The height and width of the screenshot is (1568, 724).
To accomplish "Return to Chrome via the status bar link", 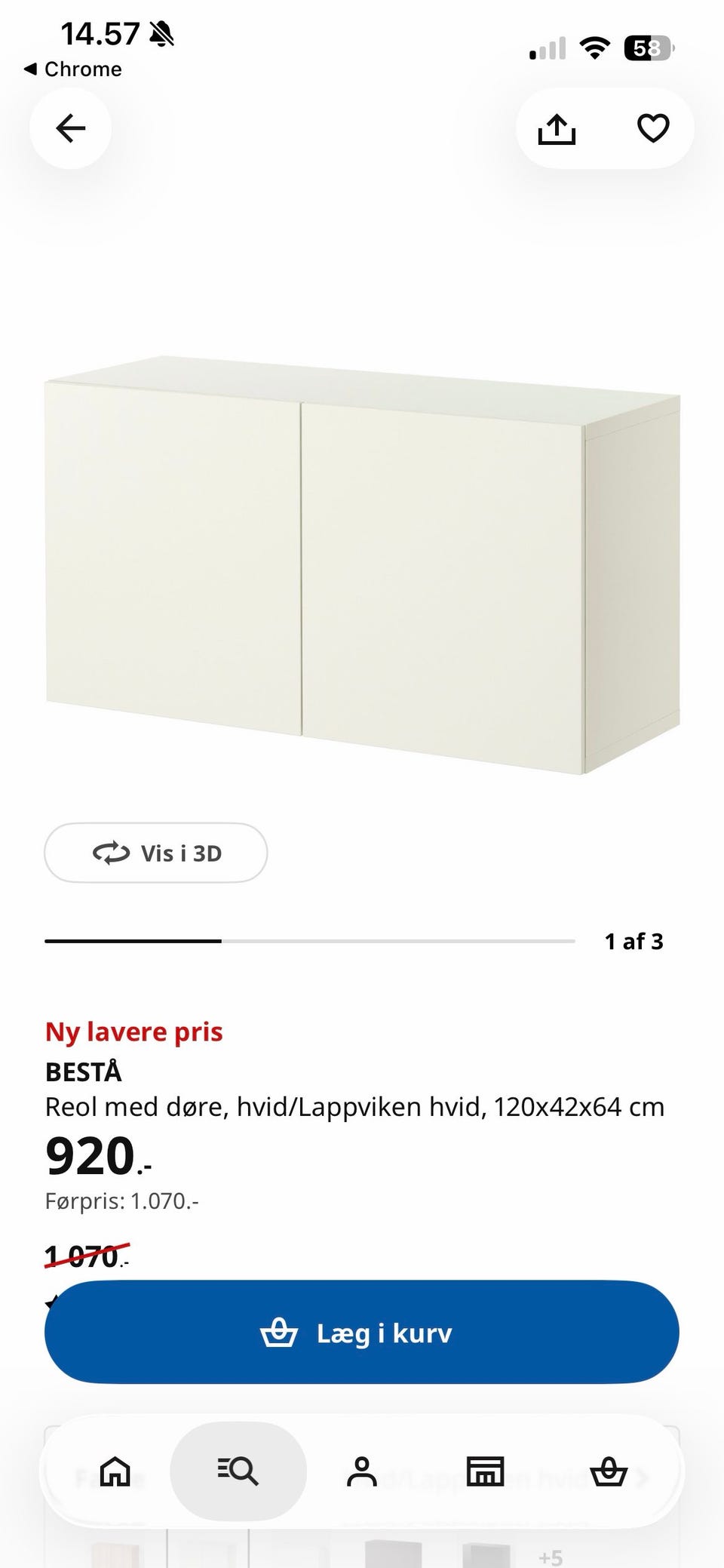I will click(73, 69).
